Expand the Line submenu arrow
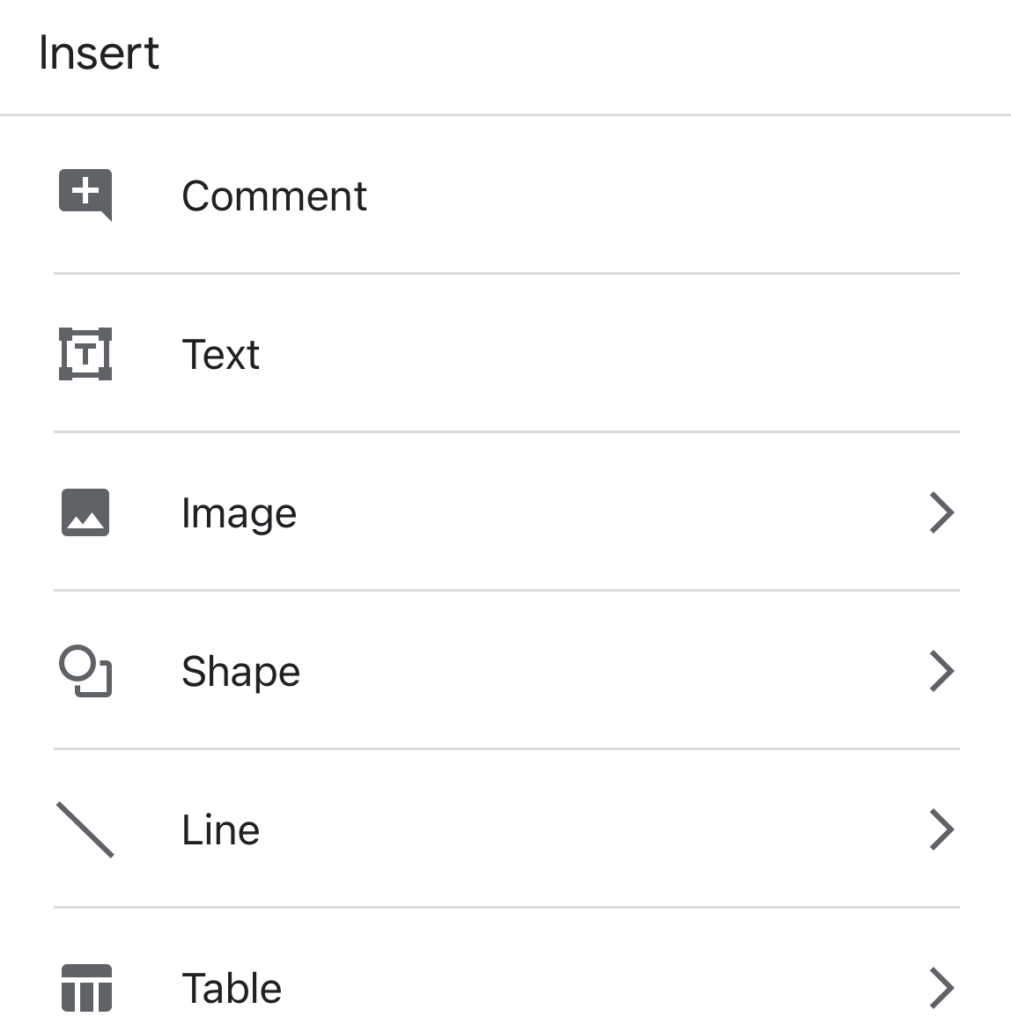The height and width of the screenshot is (1024, 1011). pyautogui.click(x=941, y=828)
